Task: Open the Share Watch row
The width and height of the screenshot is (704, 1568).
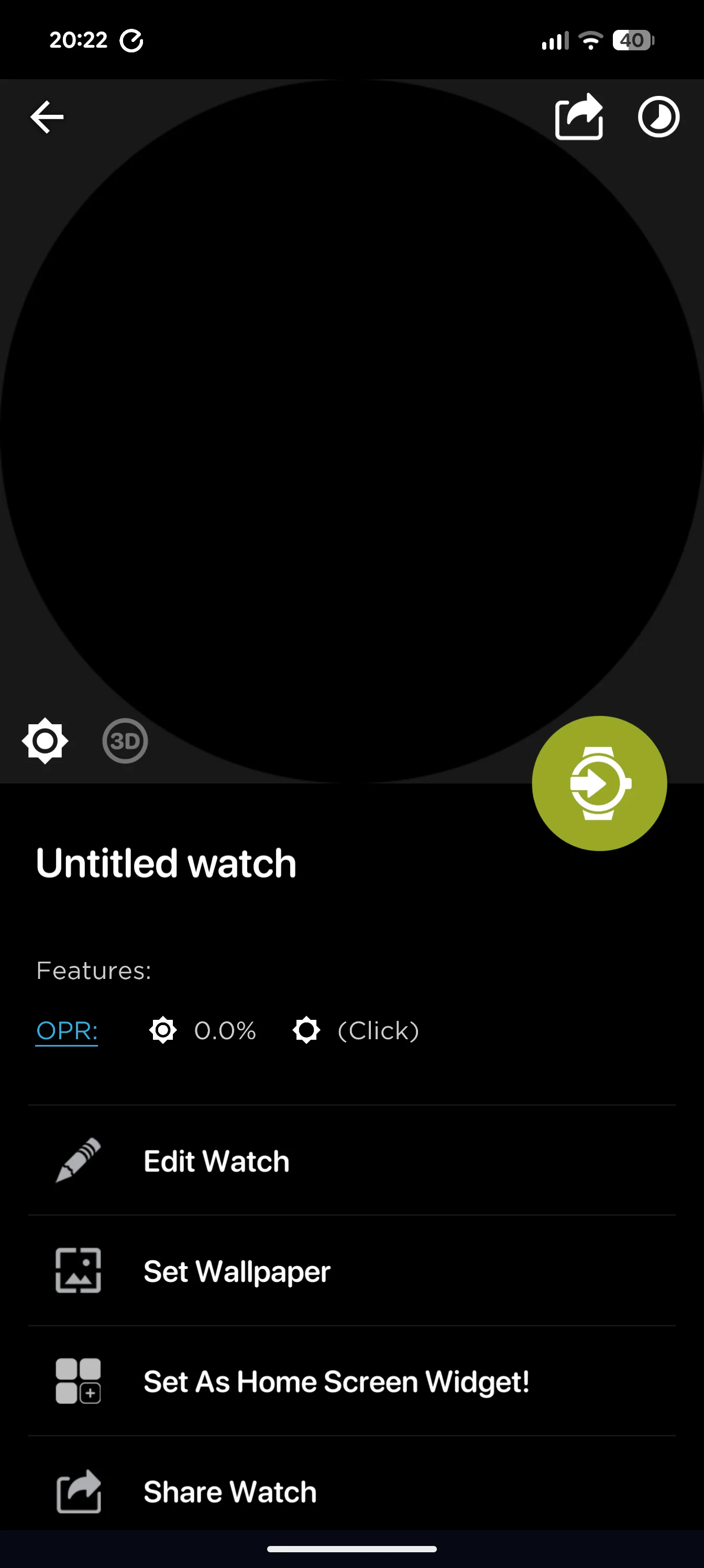Action: [230, 1491]
